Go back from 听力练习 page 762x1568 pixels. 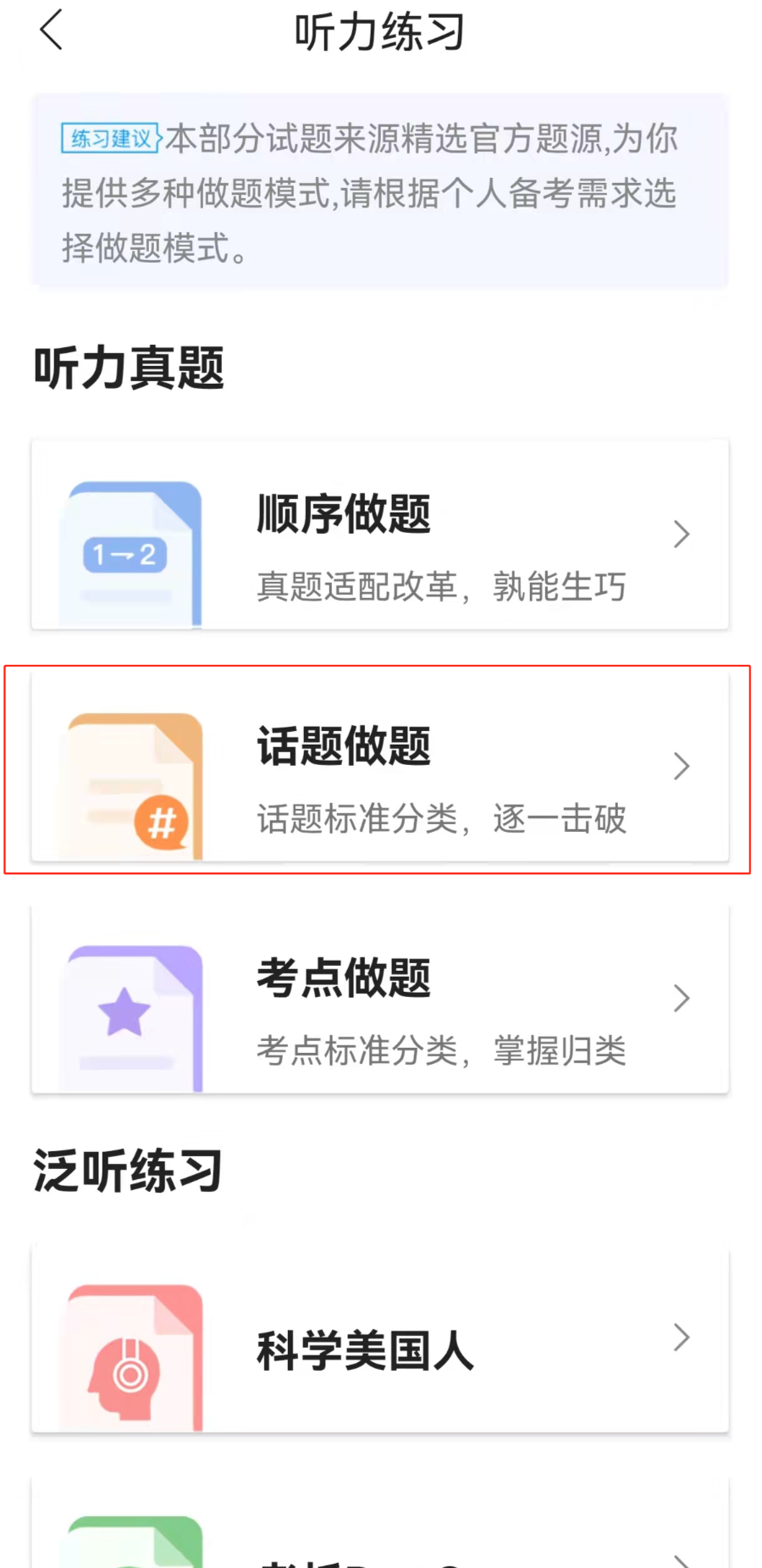(52, 30)
